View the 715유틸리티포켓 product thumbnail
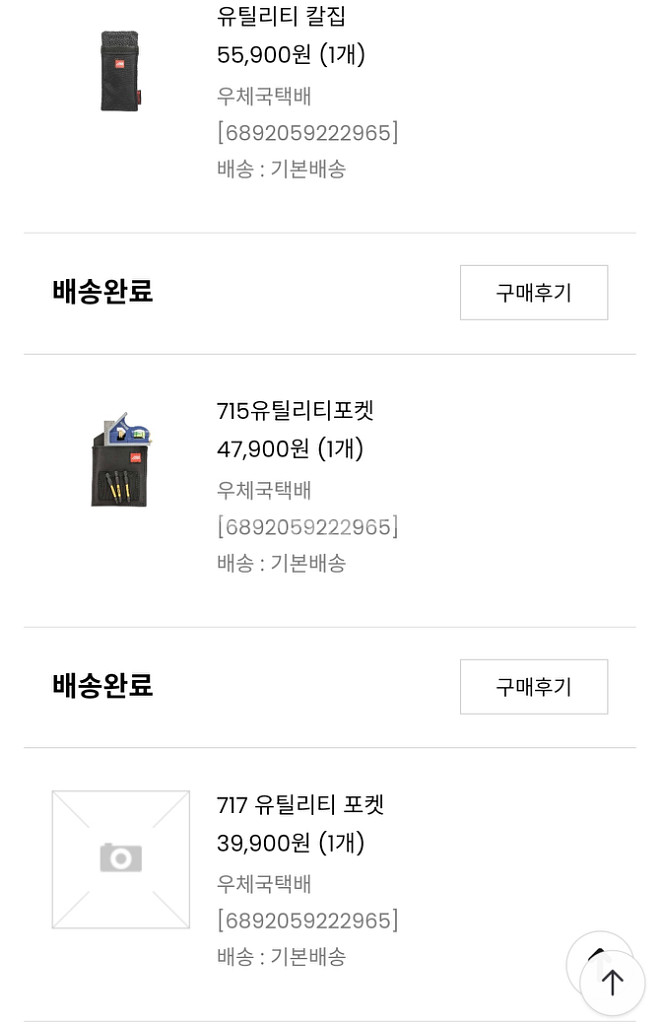Image resolution: width=663 pixels, height=1024 pixels. [x=120, y=460]
